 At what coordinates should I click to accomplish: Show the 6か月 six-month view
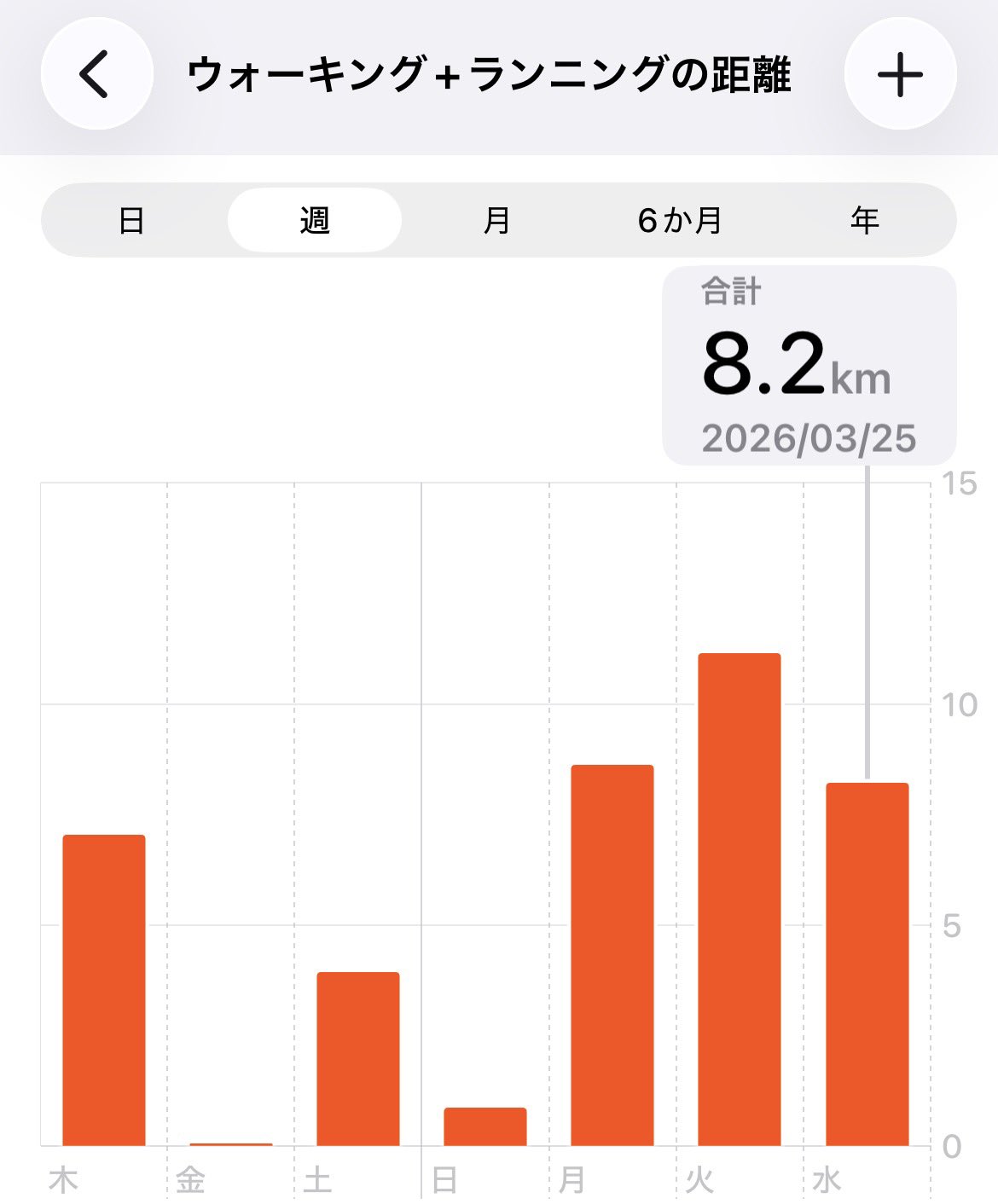[x=680, y=221]
